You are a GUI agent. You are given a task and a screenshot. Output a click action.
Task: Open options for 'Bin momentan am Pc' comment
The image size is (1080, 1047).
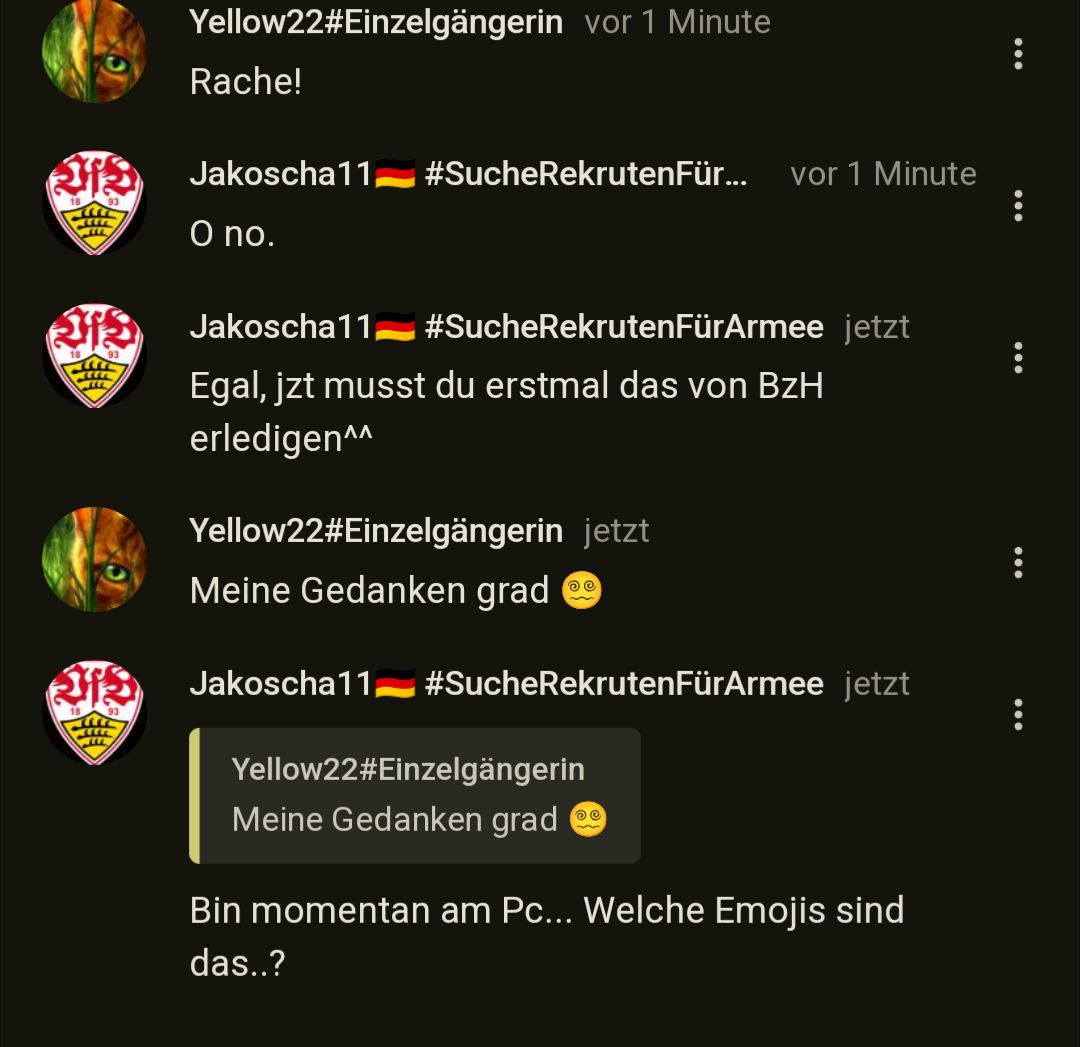tap(1017, 714)
